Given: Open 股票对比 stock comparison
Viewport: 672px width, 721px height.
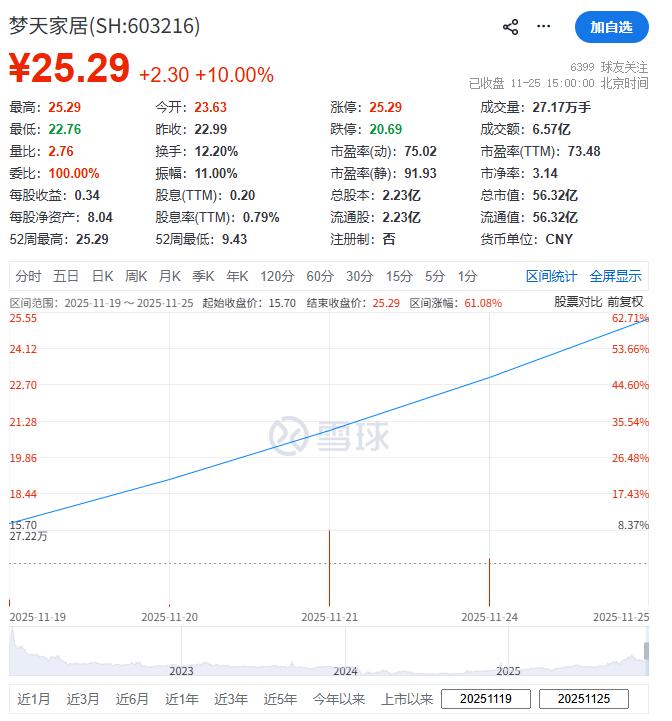Looking at the screenshot, I should pos(578,301).
